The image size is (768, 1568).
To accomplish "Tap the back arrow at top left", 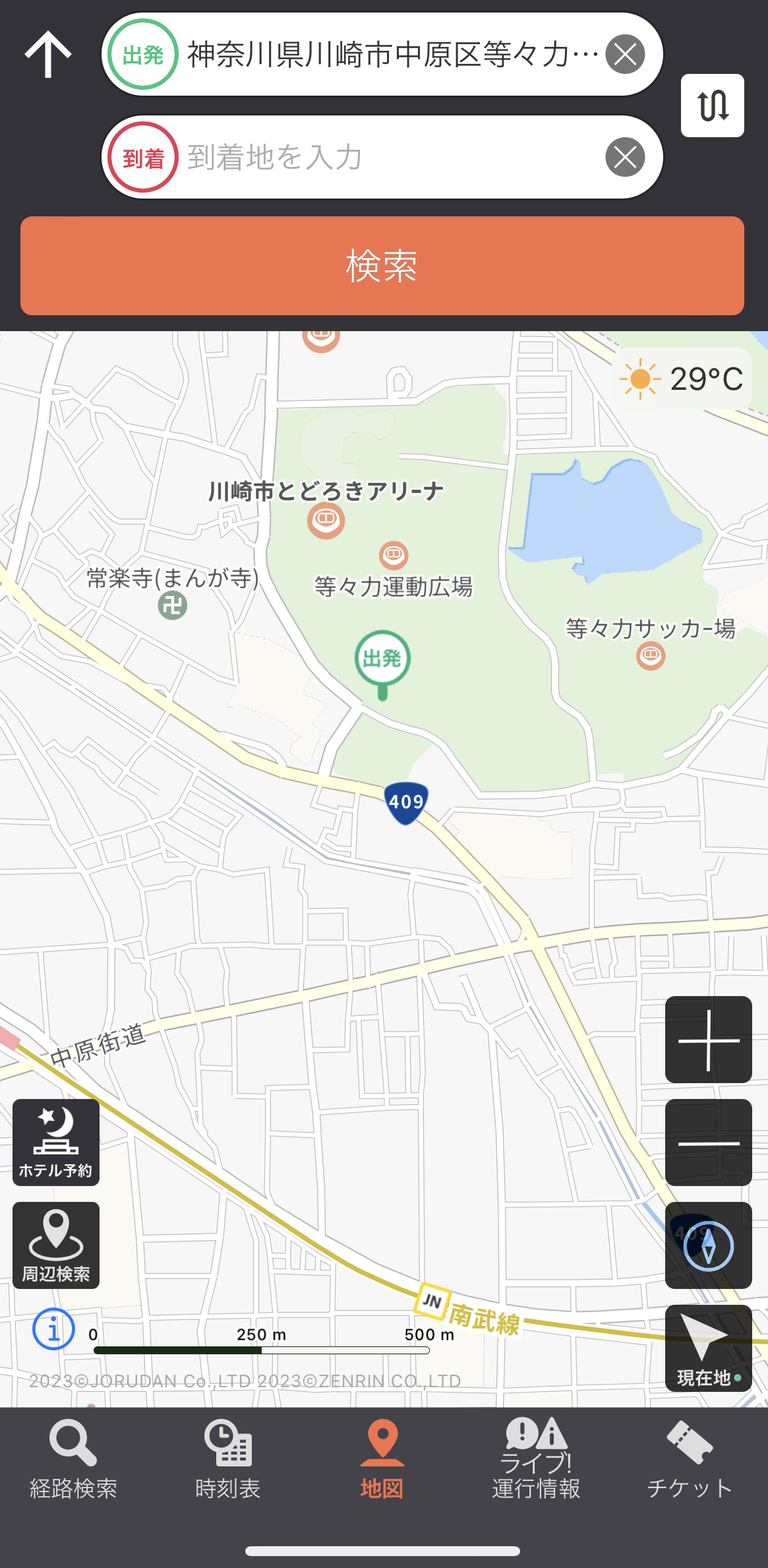I will pos(47,54).
